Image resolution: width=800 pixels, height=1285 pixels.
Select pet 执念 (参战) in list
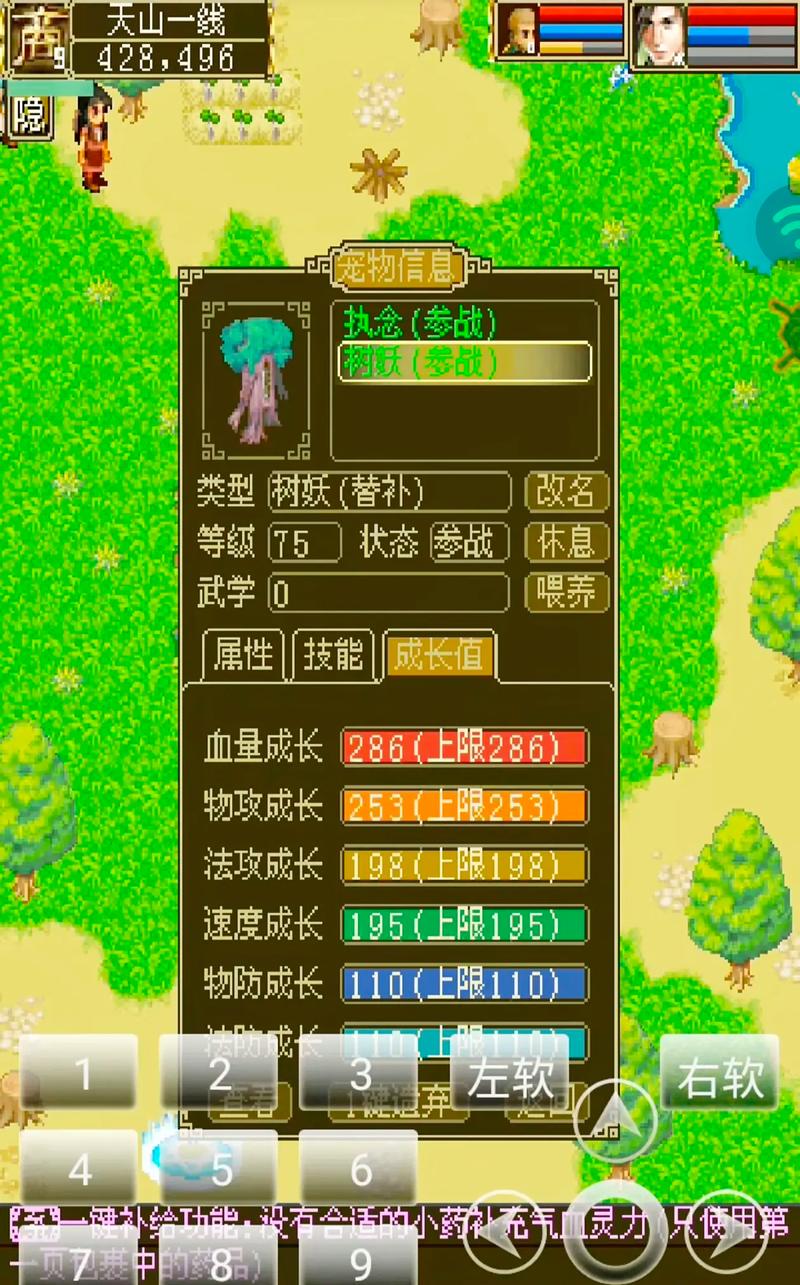point(407,322)
